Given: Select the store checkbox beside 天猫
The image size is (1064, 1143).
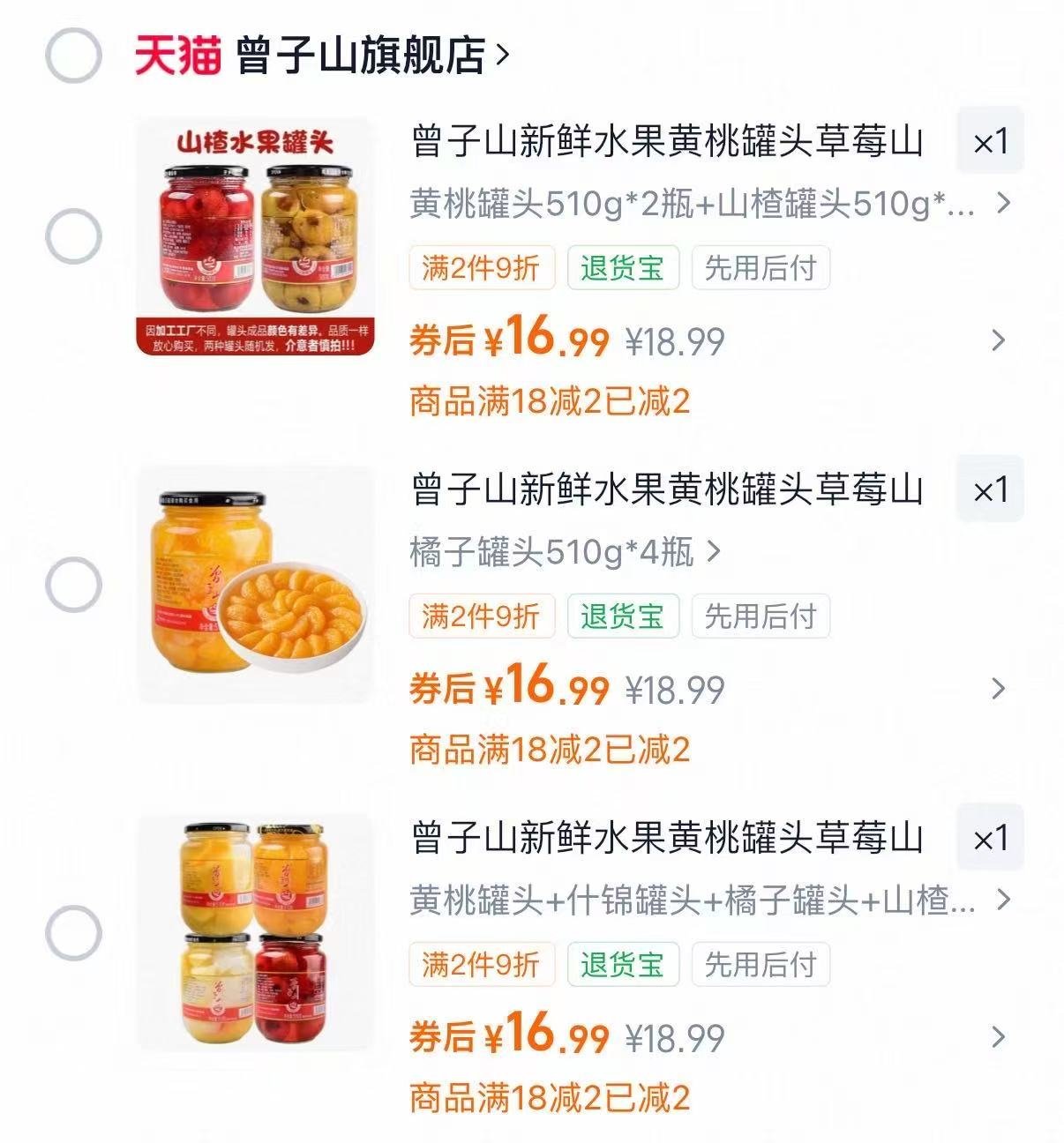Looking at the screenshot, I should click(77, 56).
